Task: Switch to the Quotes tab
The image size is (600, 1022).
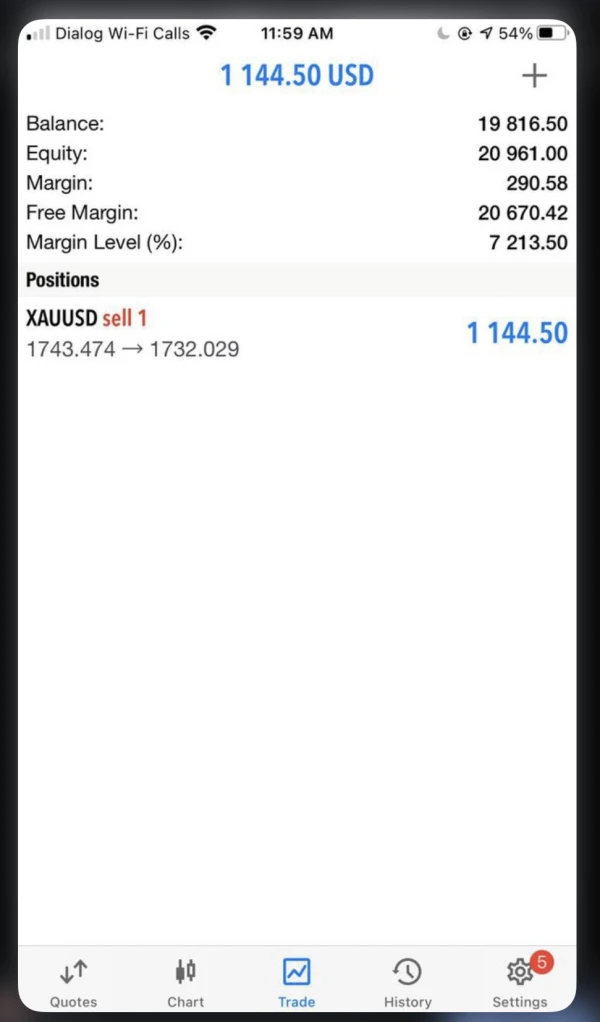Action: pos(74,982)
